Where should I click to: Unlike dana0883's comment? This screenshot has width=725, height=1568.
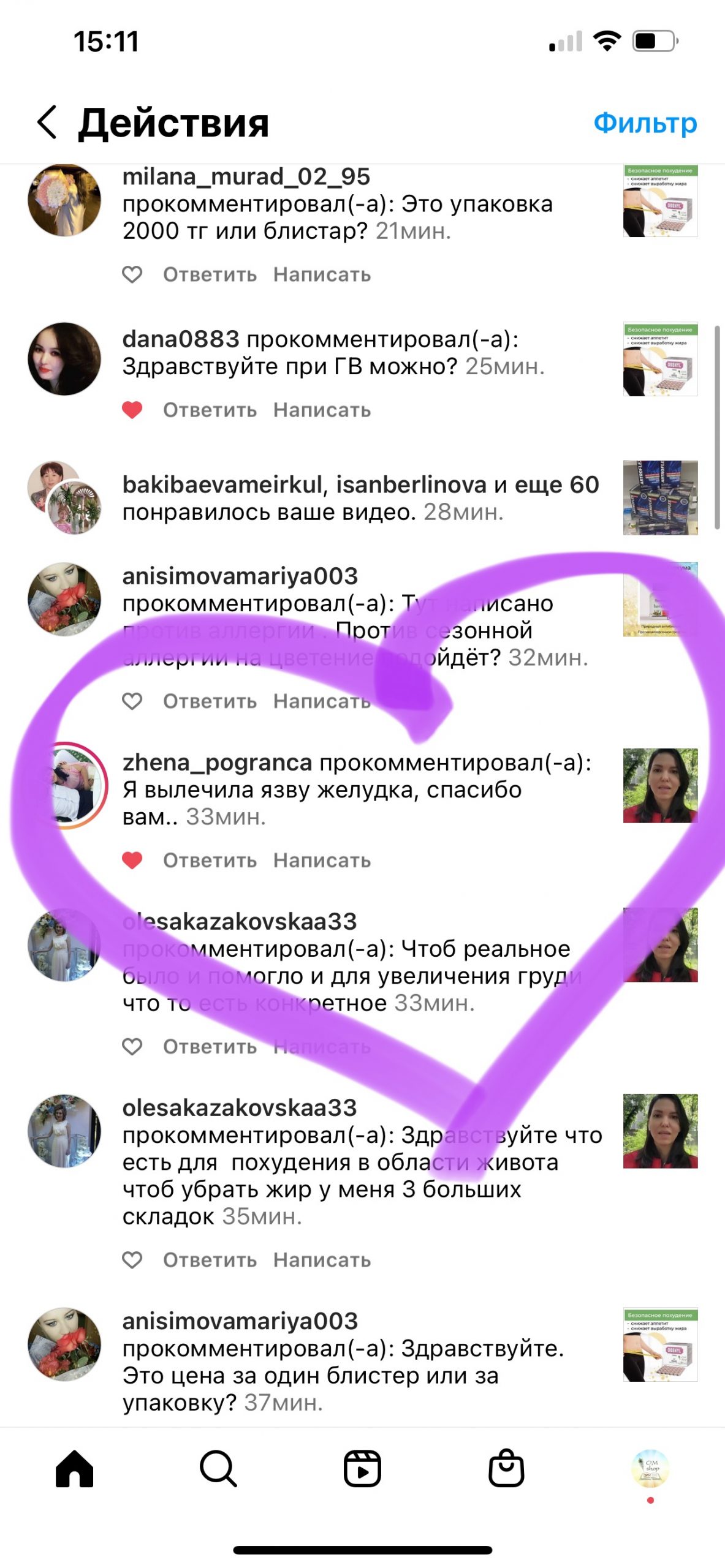(132, 410)
